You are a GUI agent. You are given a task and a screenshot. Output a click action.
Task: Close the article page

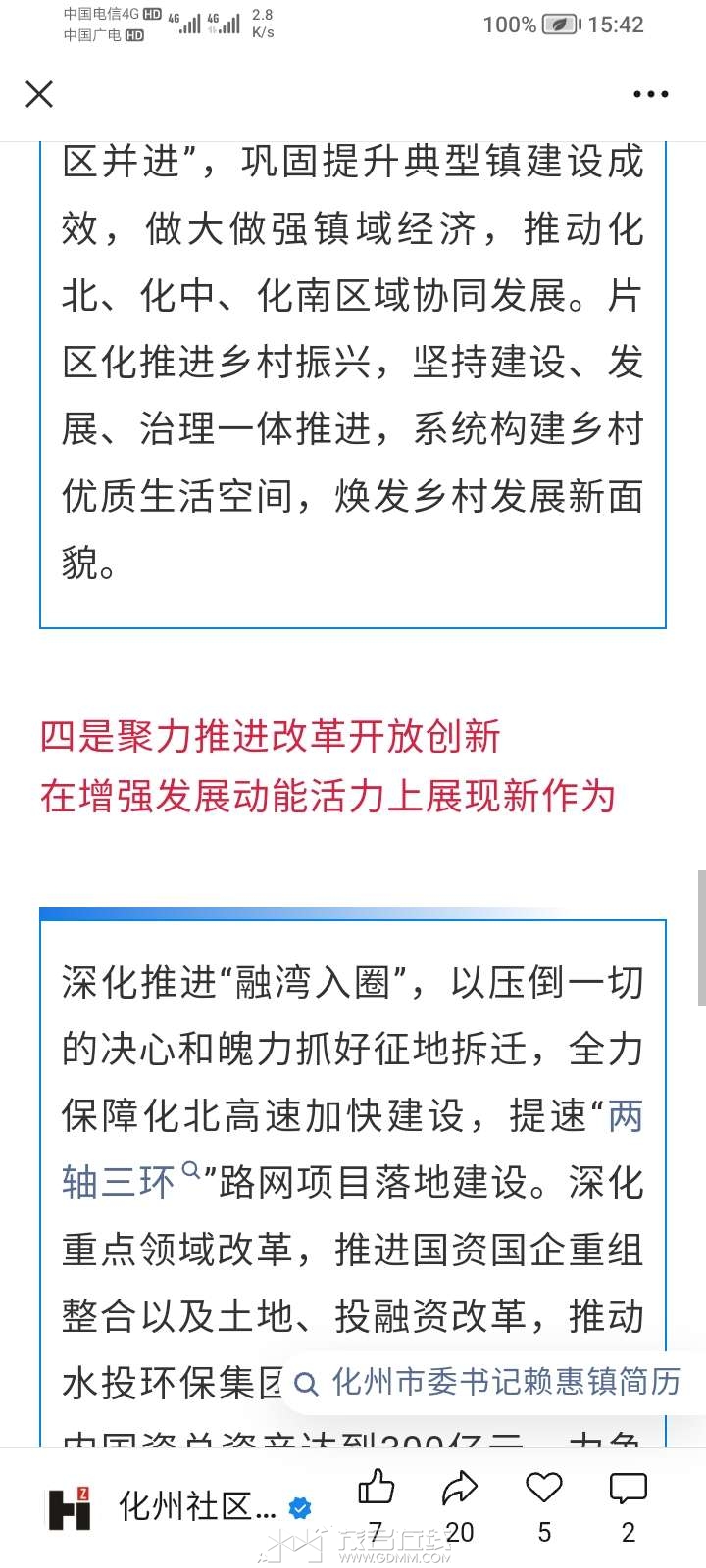click(39, 94)
